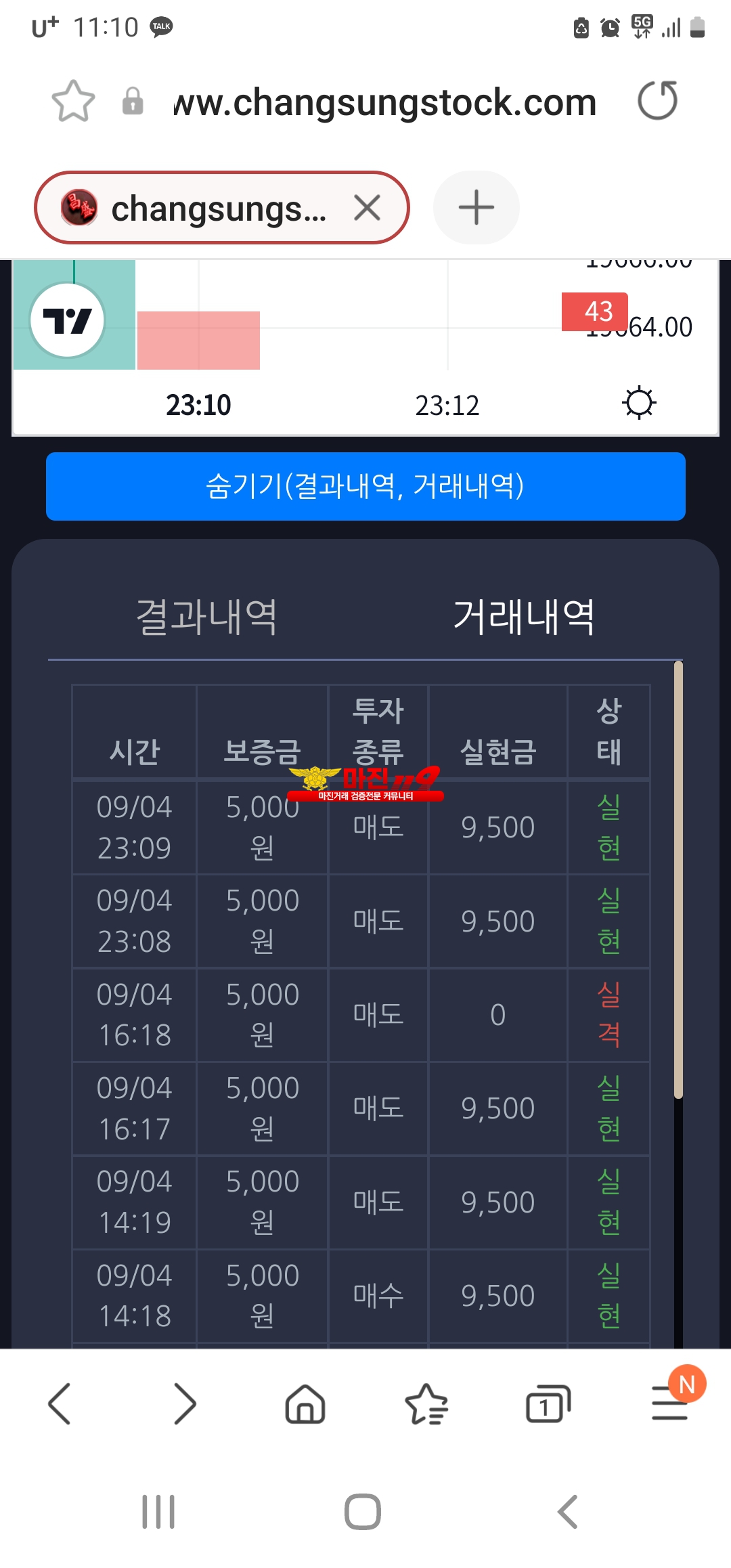The height and width of the screenshot is (1568, 731).
Task: Go back to the previous browser page
Action: click(x=60, y=1403)
